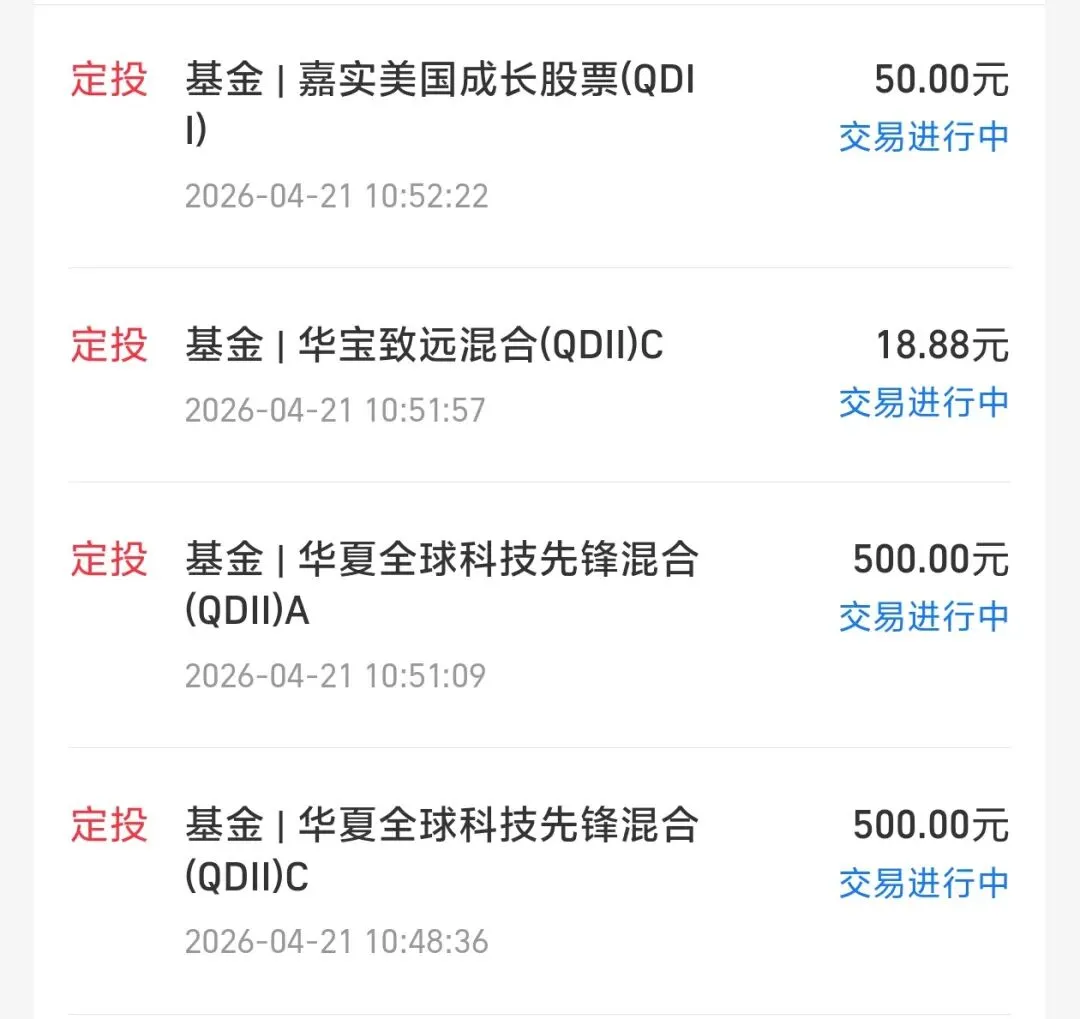View the 华宝致远混合(QDII)C transaction details
The height and width of the screenshot is (1019, 1080).
(424, 346)
